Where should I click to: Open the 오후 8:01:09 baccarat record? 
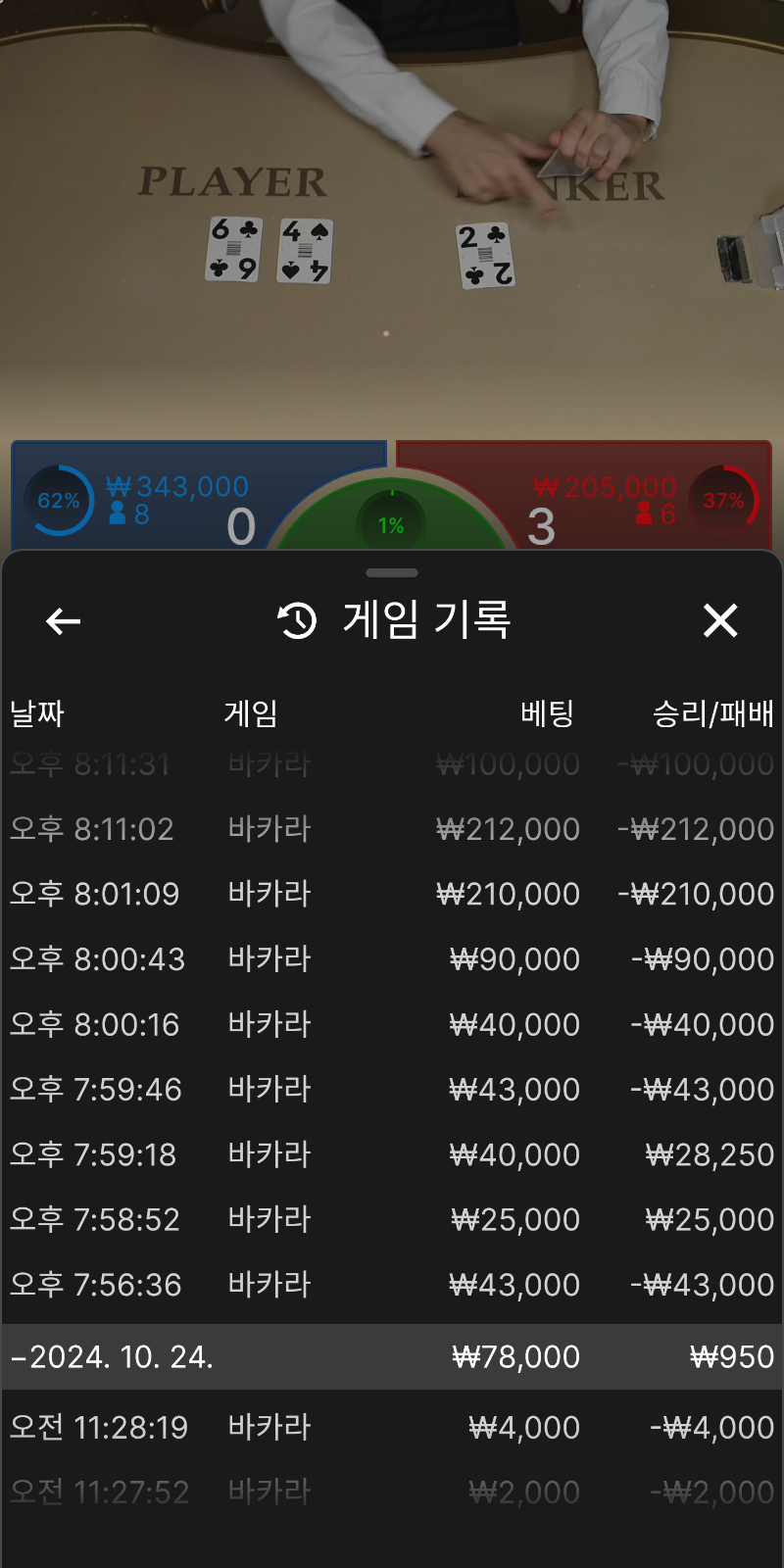pyautogui.click(x=392, y=894)
